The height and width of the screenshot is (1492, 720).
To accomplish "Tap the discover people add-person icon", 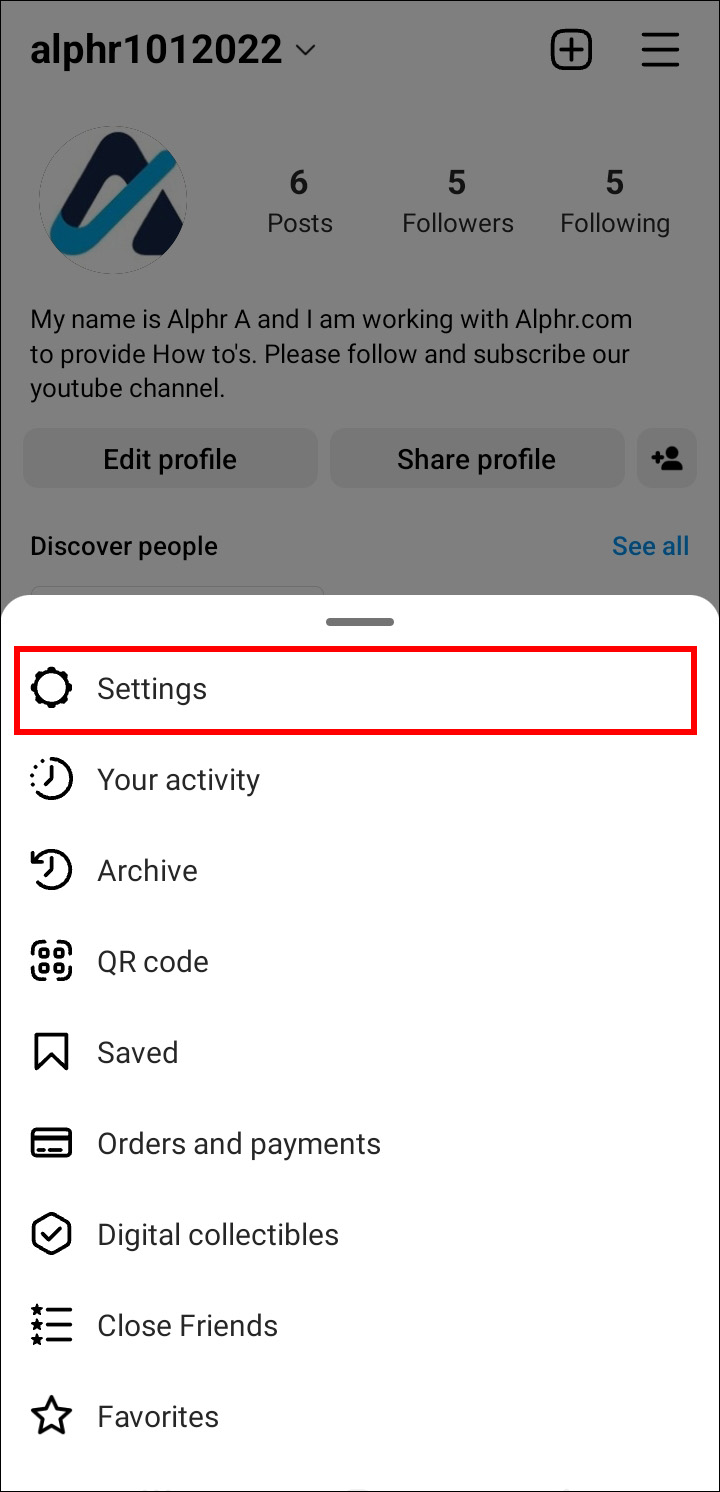I will point(666,459).
